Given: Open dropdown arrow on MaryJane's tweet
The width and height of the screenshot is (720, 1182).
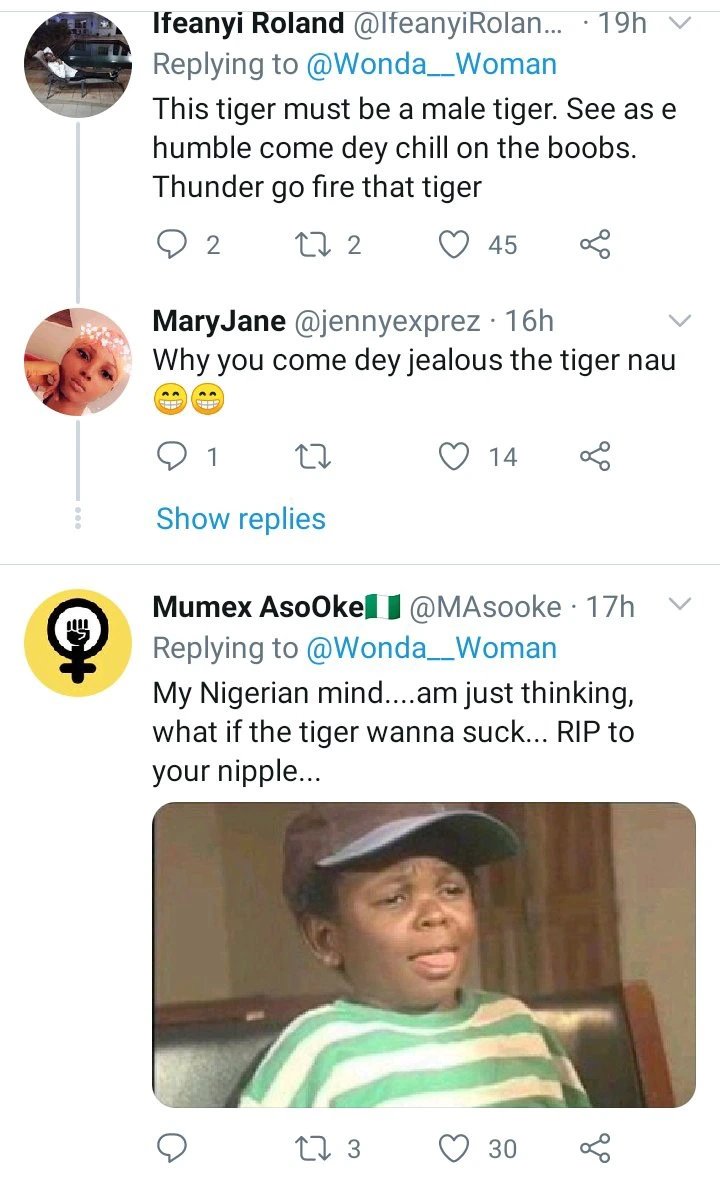Looking at the screenshot, I should (680, 321).
